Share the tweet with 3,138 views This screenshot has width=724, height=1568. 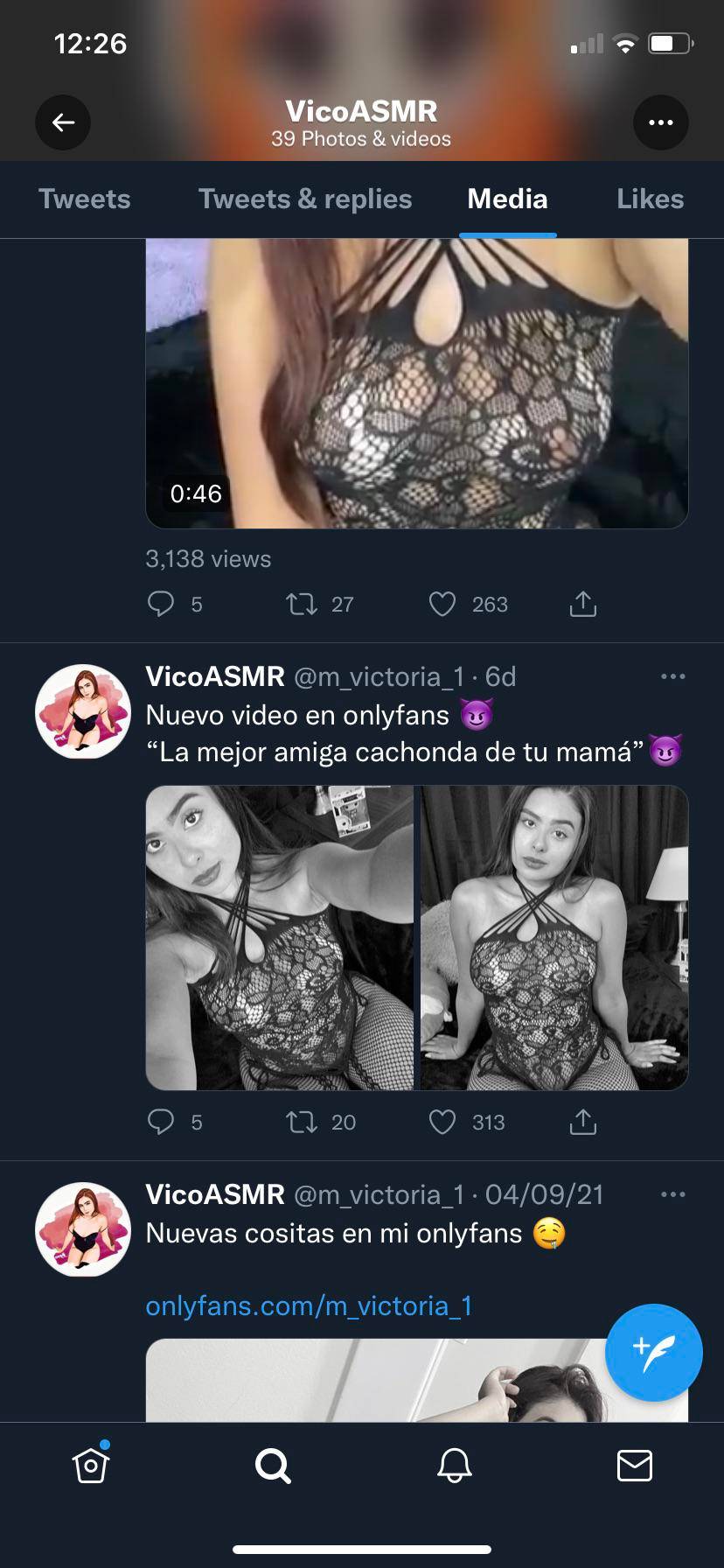pyautogui.click(x=582, y=604)
